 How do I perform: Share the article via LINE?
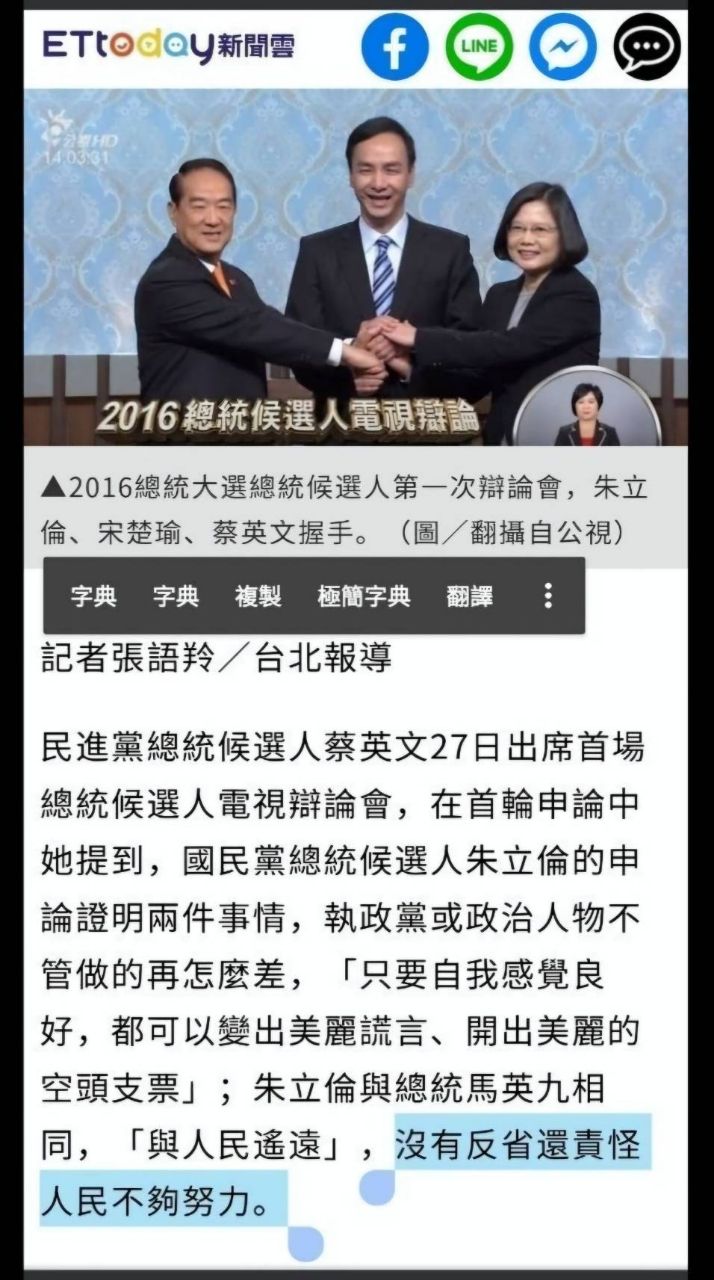[x=479, y=47]
